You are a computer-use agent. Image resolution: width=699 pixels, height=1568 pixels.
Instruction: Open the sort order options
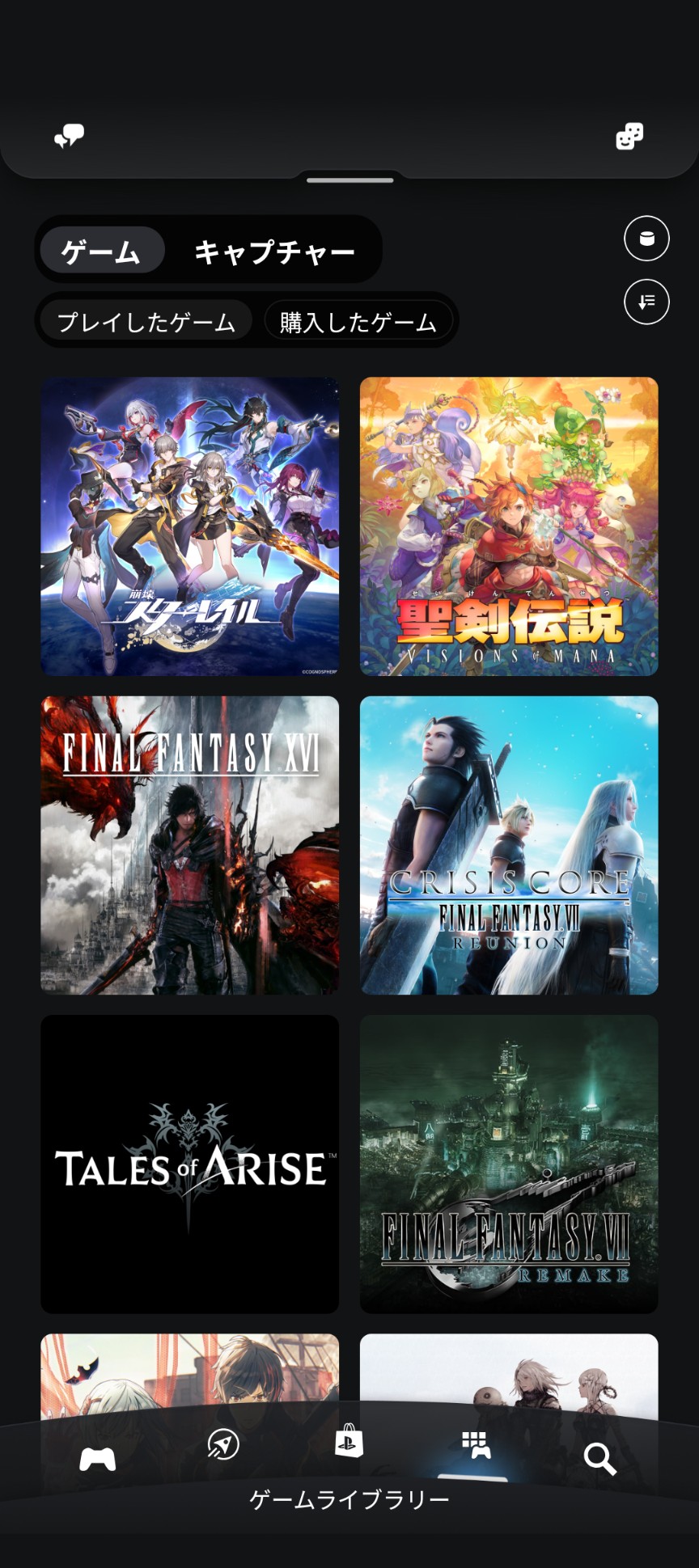646,302
